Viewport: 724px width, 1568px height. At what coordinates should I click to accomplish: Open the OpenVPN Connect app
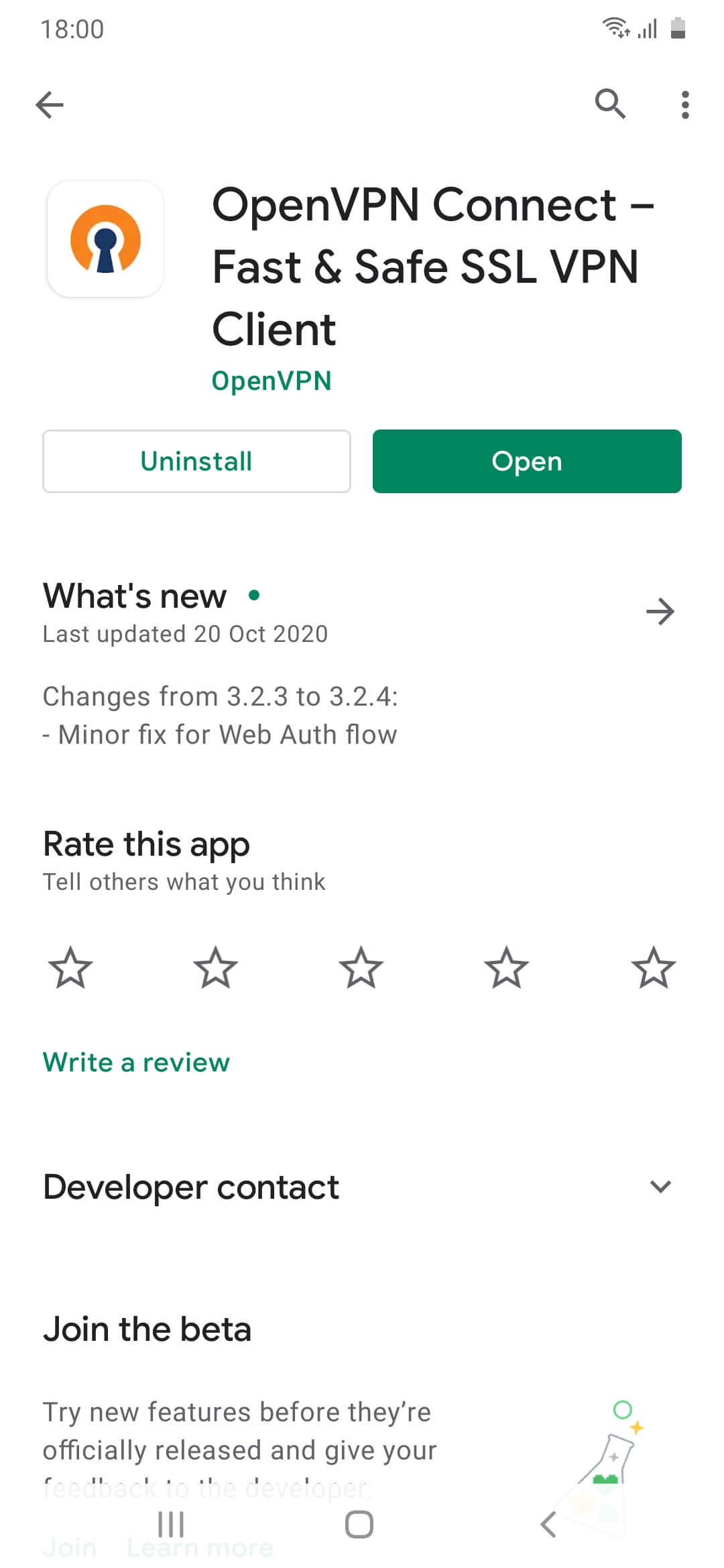[x=527, y=462]
